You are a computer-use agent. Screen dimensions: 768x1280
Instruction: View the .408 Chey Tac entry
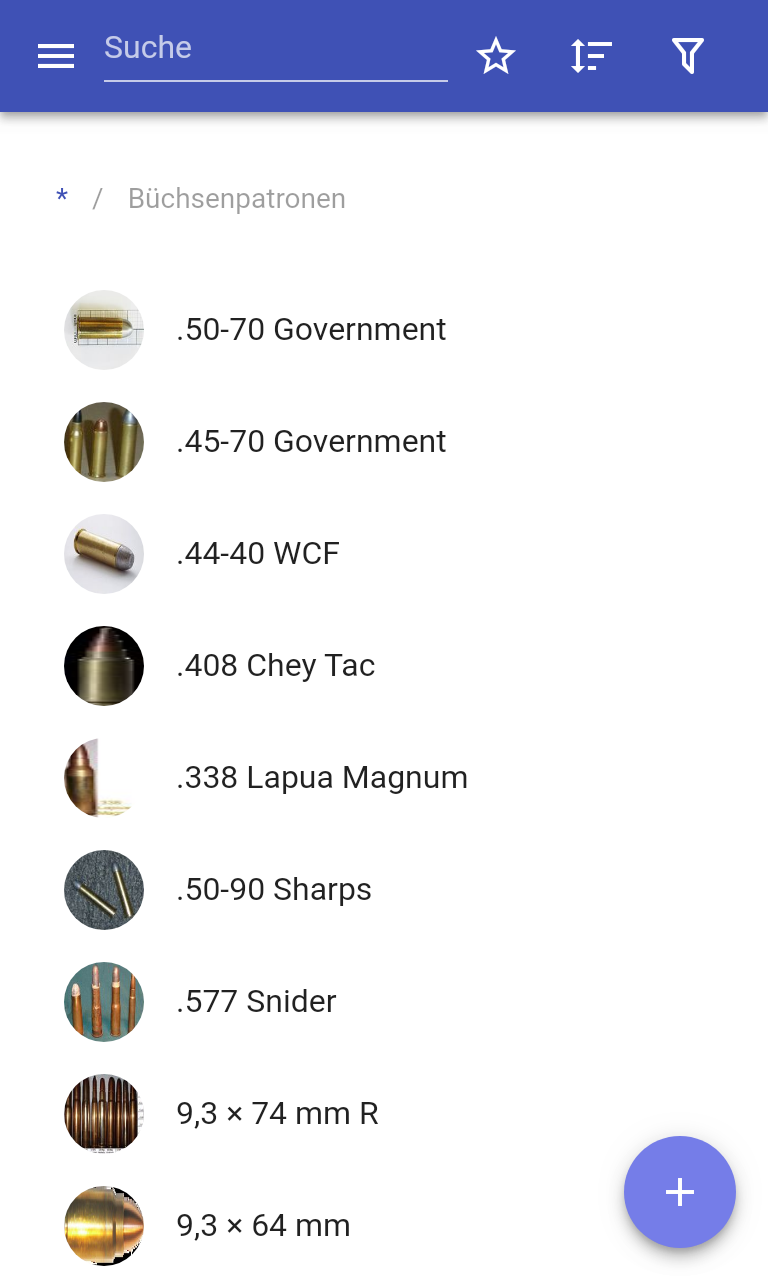point(275,666)
